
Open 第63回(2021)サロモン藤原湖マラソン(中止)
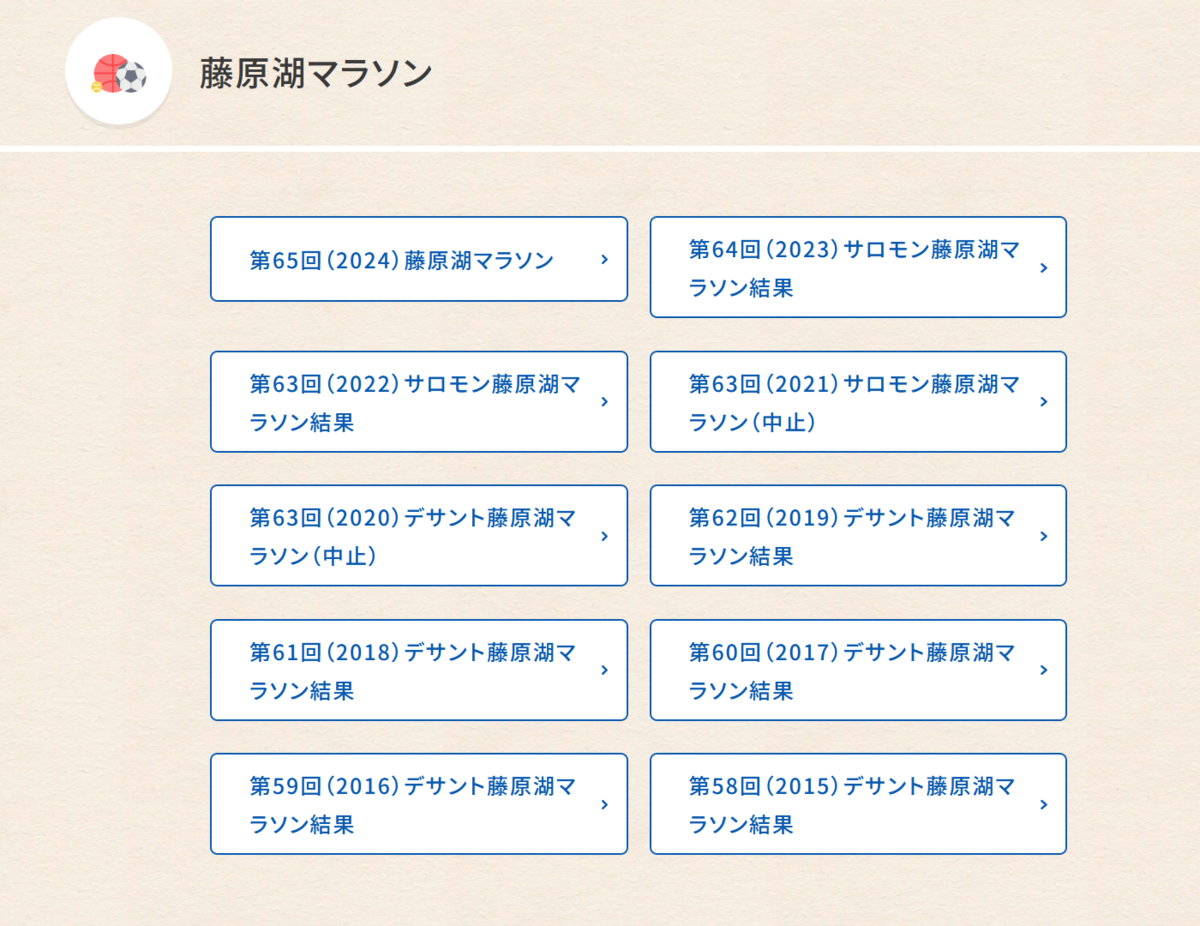point(858,401)
